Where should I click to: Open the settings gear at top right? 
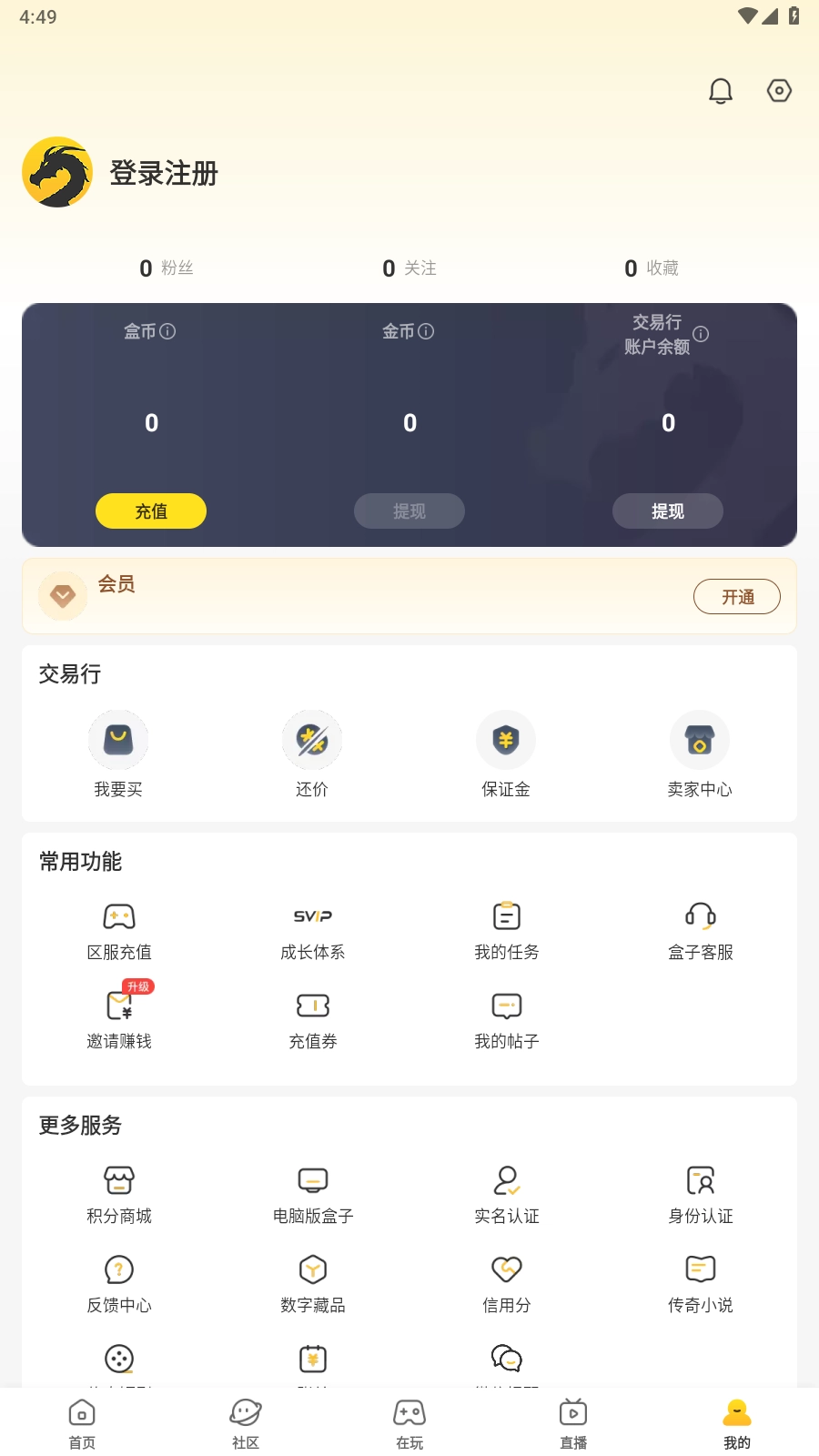click(x=779, y=91)
